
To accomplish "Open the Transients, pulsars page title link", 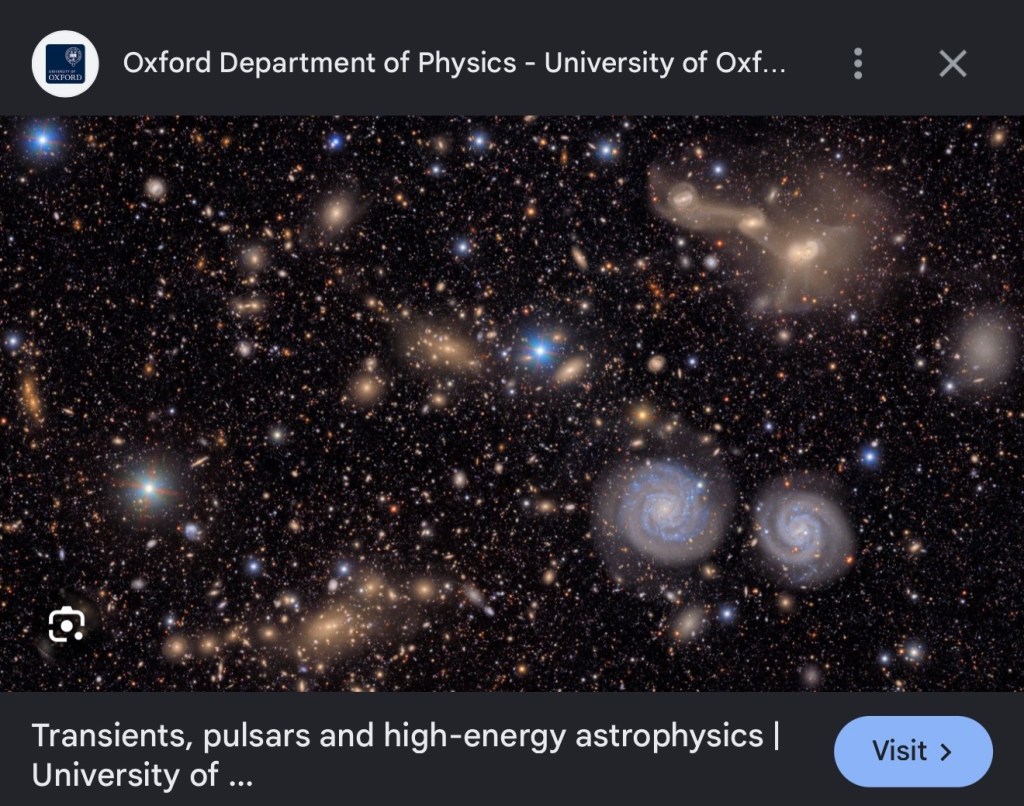I will [x=406, y=755].
